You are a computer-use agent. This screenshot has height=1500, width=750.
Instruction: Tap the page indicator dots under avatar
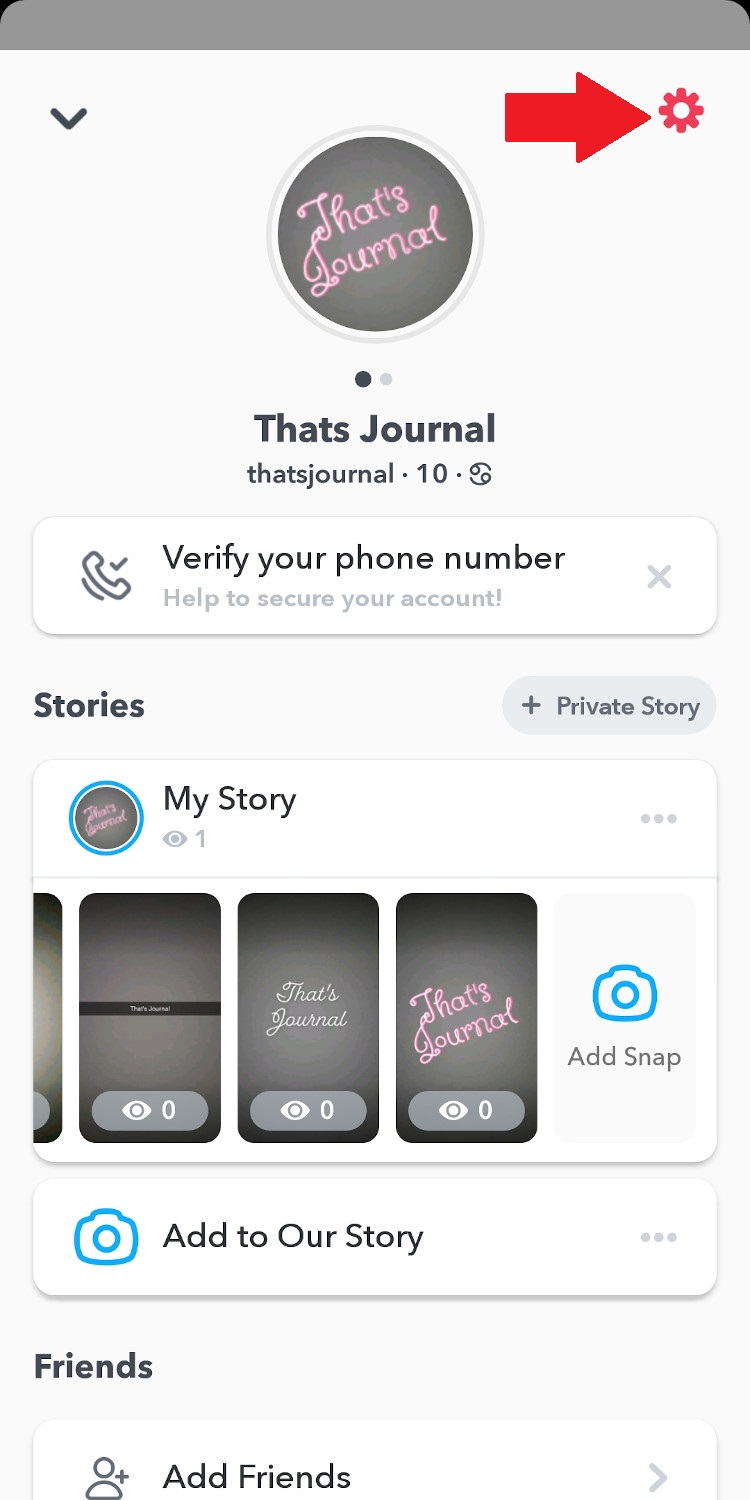pos(374,379)
